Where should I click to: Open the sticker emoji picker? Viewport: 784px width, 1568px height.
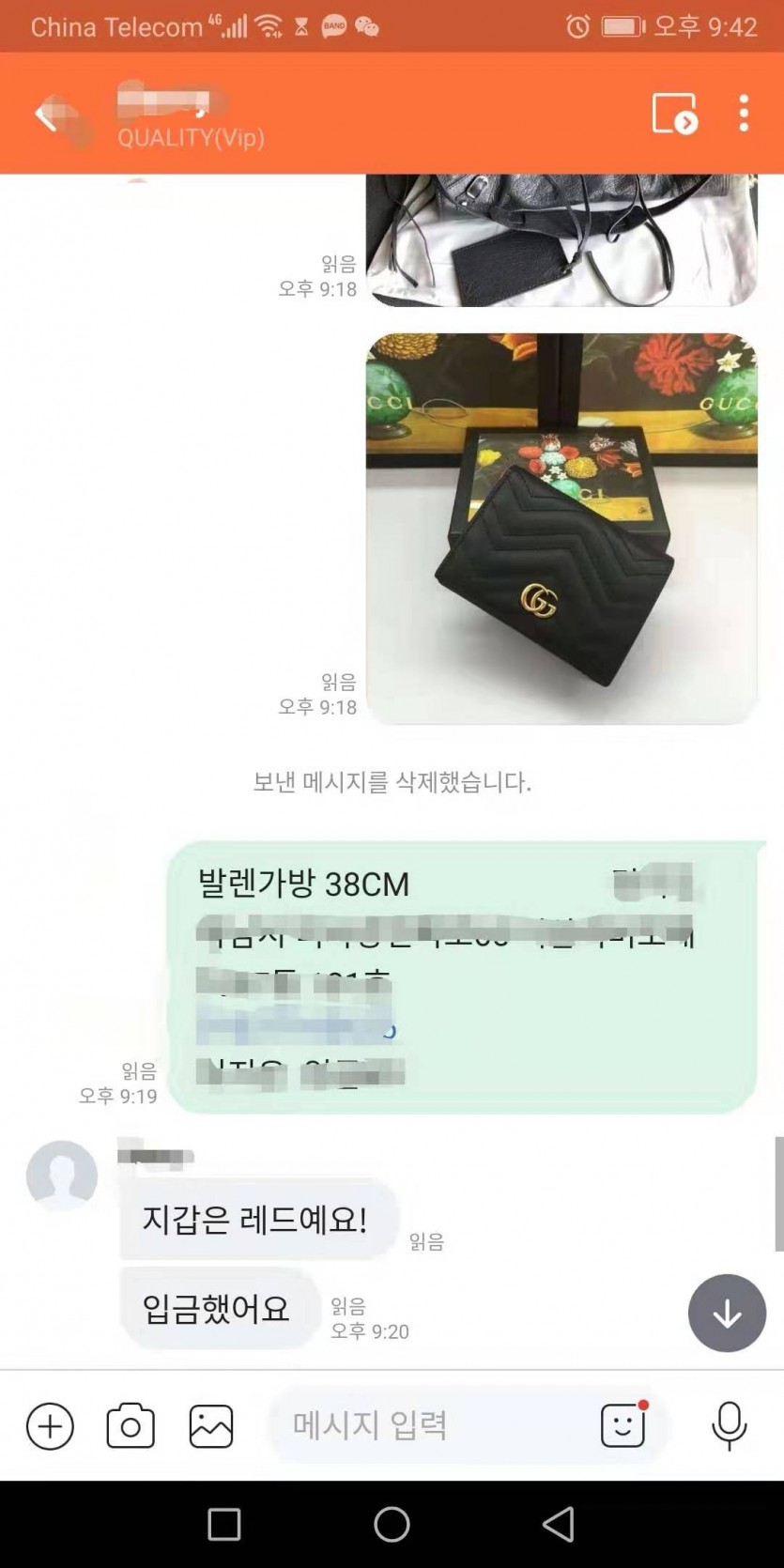[x=623, y=1426]
